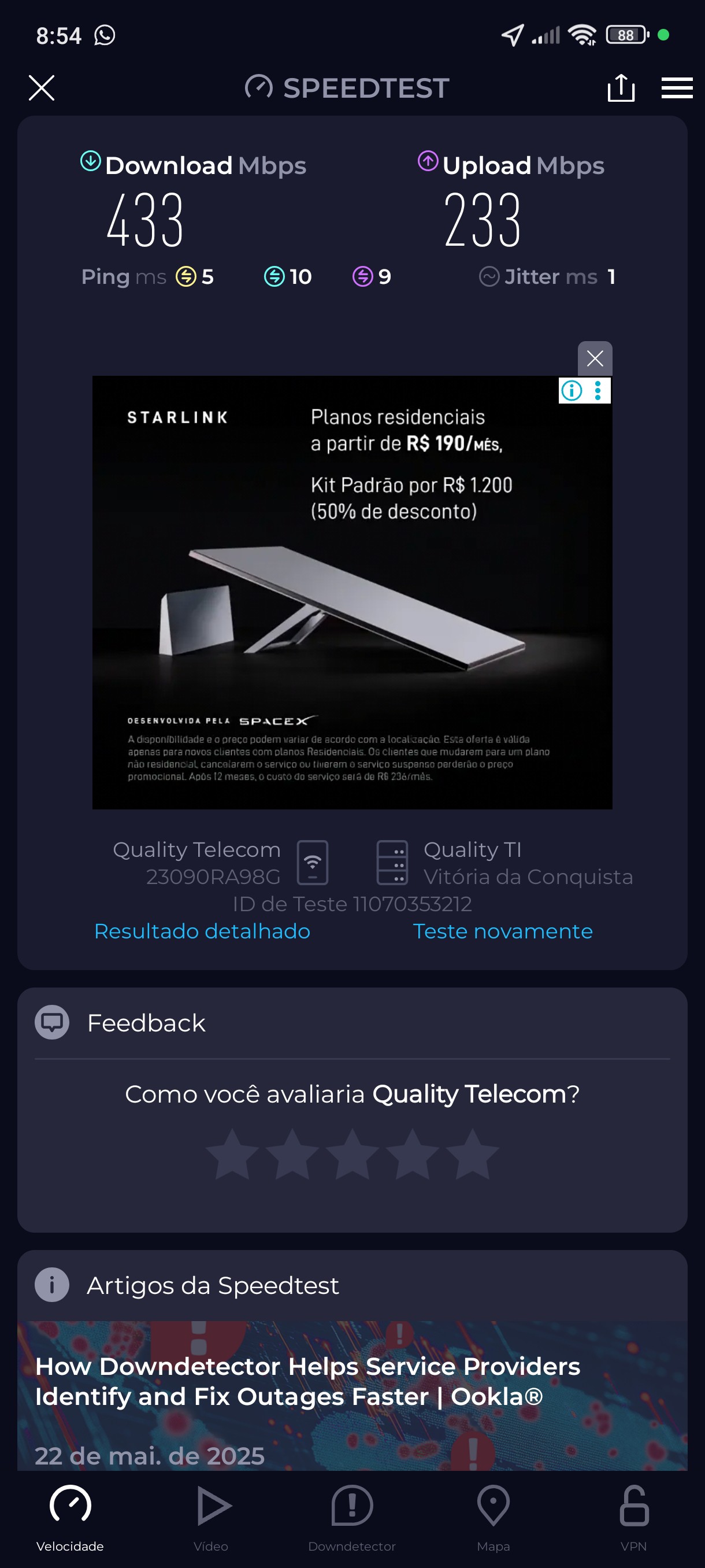Image resolution: width=705 pixels, height=1568 pixels.
Task: Rate Quality Telecom one star
Action: 232,1154
